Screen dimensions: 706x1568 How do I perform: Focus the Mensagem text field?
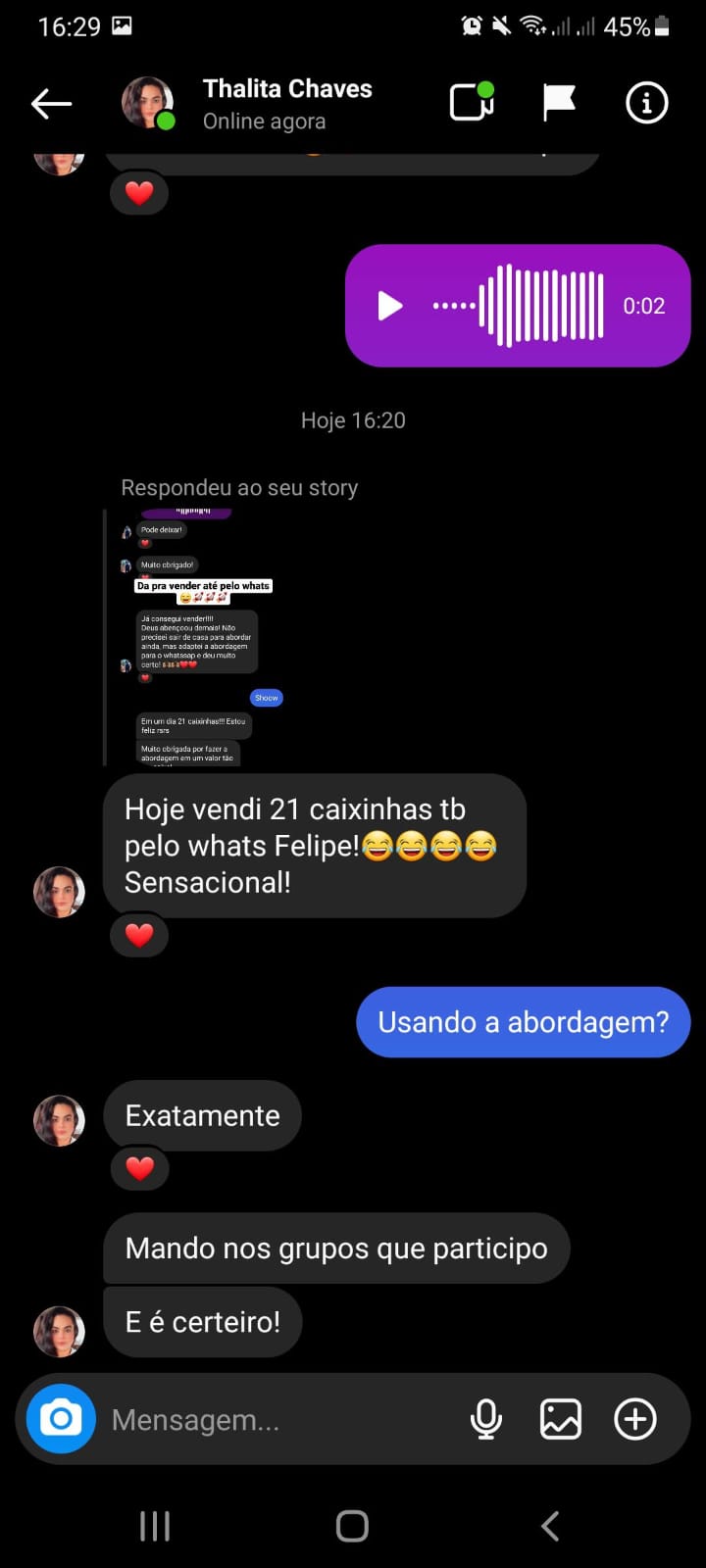275,1420
